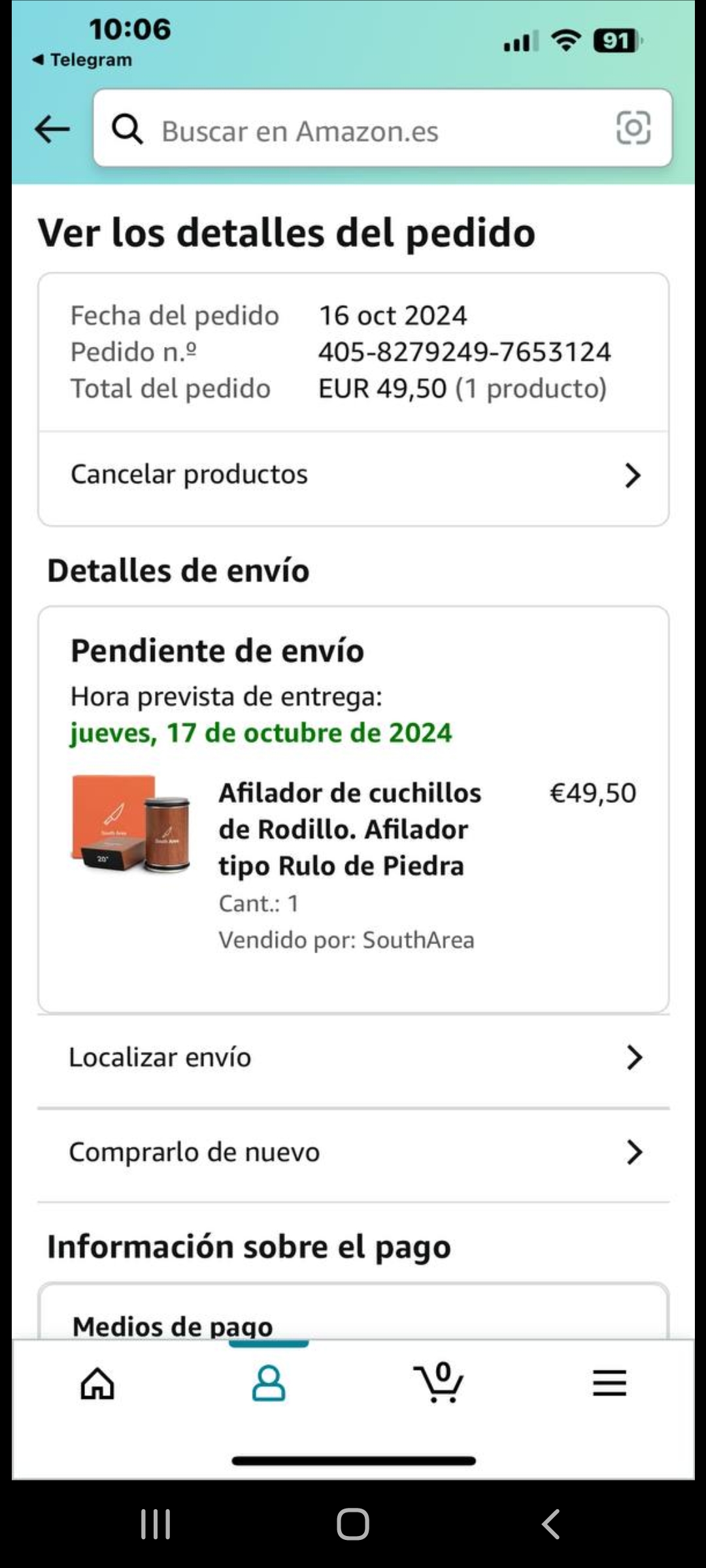Switch to the Home tab
This screenshot has width=706, height=1568.
97,1383
